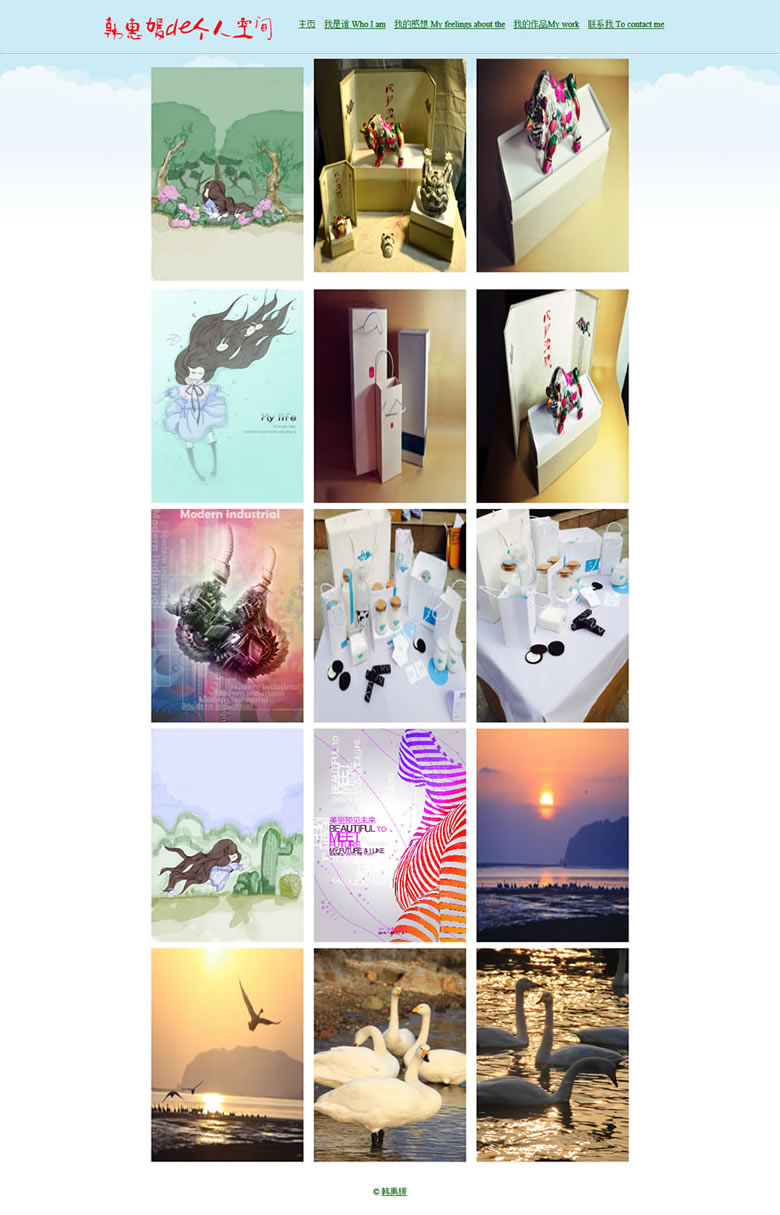Viewport: 780px width, 1215px height.
Task: View the purple sunset over sea photo
Action: click(552, 835)
